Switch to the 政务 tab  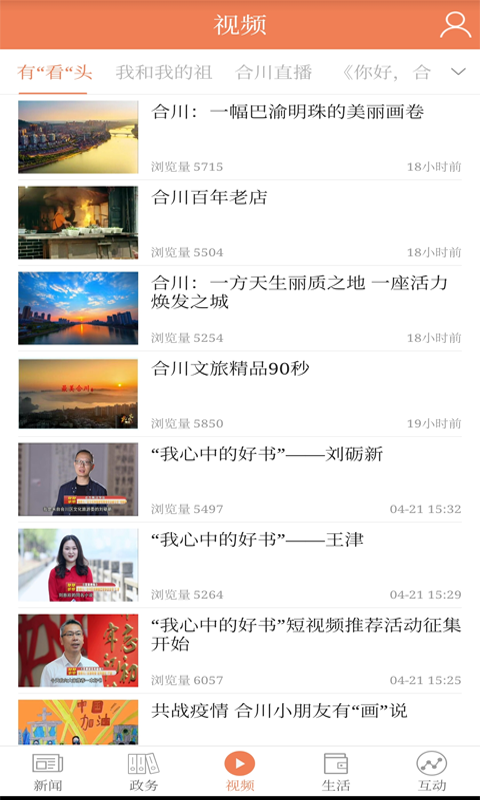pyautogui.click(x=143, y=772)
